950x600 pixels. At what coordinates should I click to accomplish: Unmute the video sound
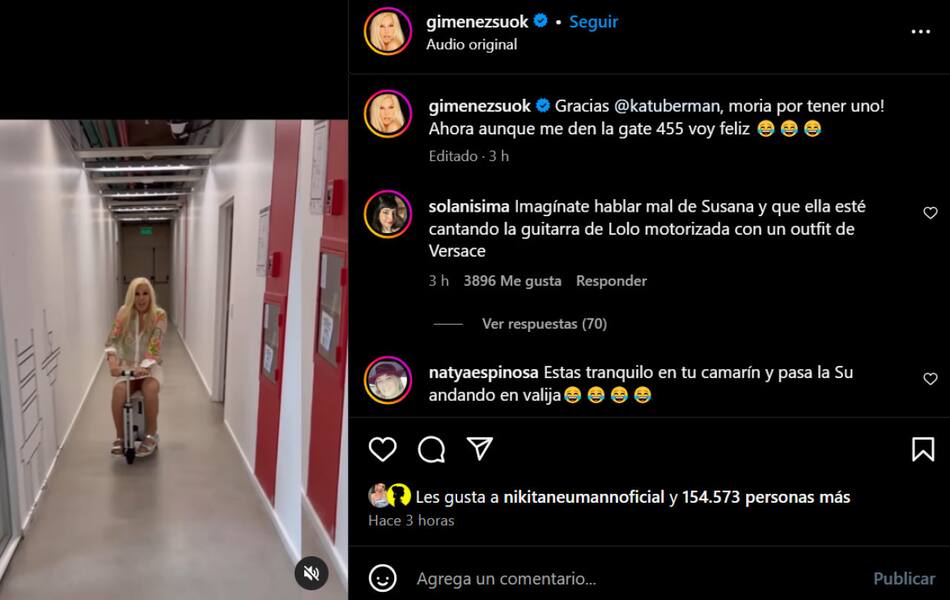[x=311, y=573]
